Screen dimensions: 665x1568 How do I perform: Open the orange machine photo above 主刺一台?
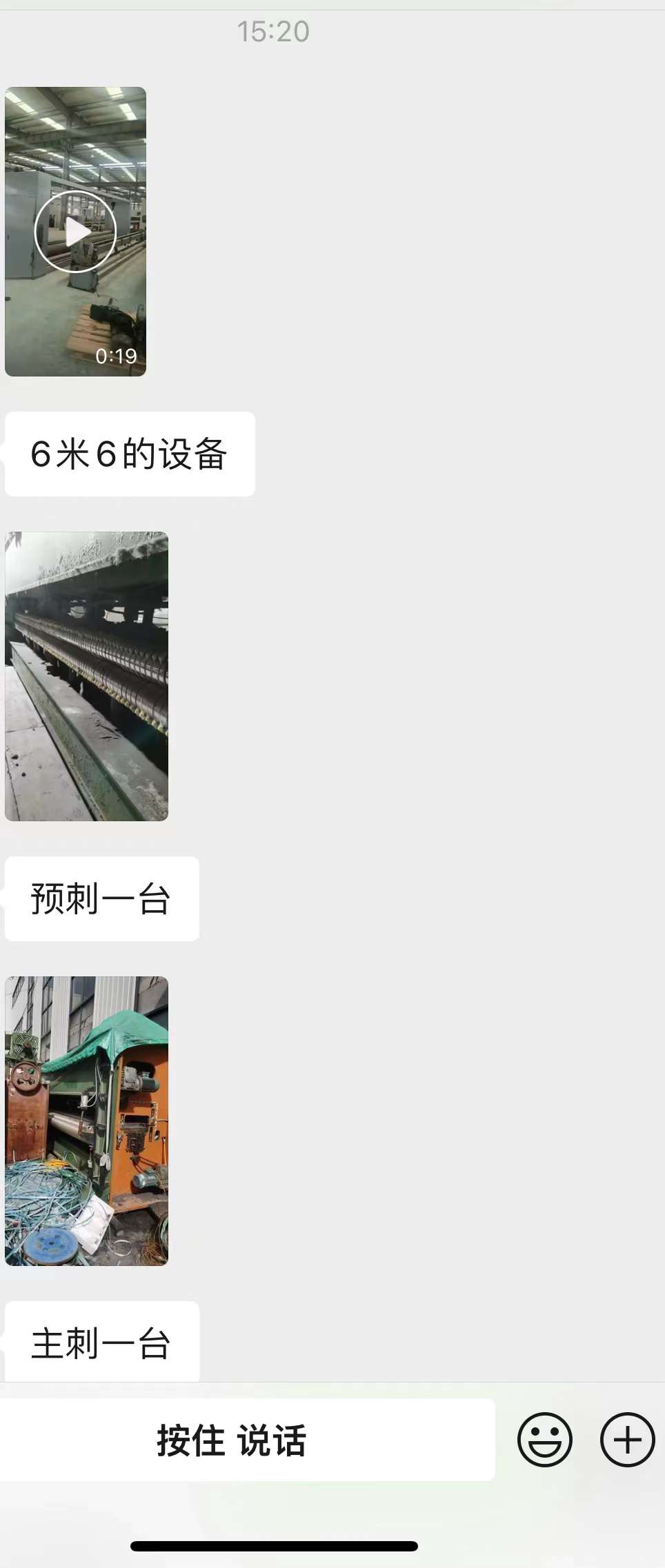pos(86,1120)
